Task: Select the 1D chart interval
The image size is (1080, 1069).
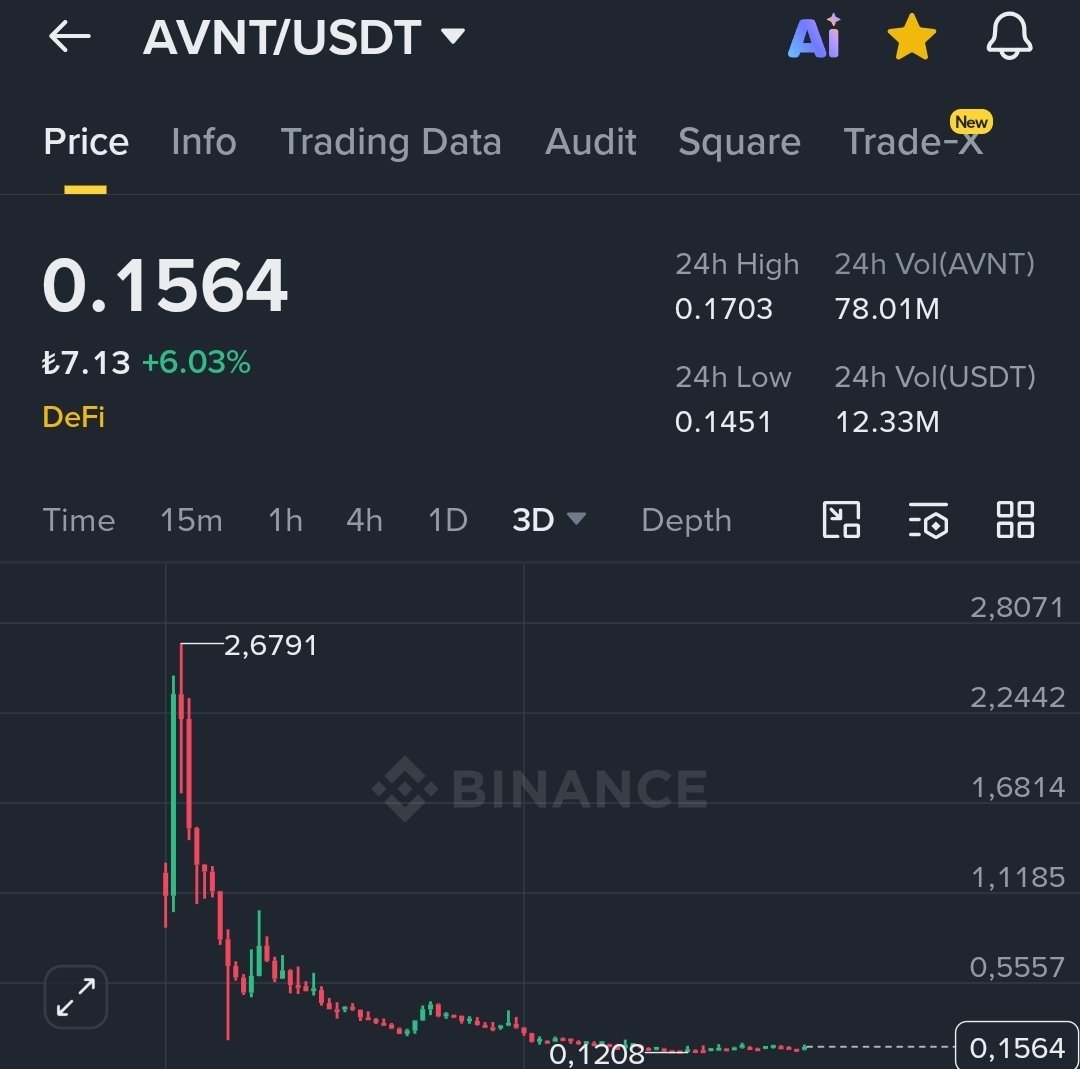Action: coord(448,520)
